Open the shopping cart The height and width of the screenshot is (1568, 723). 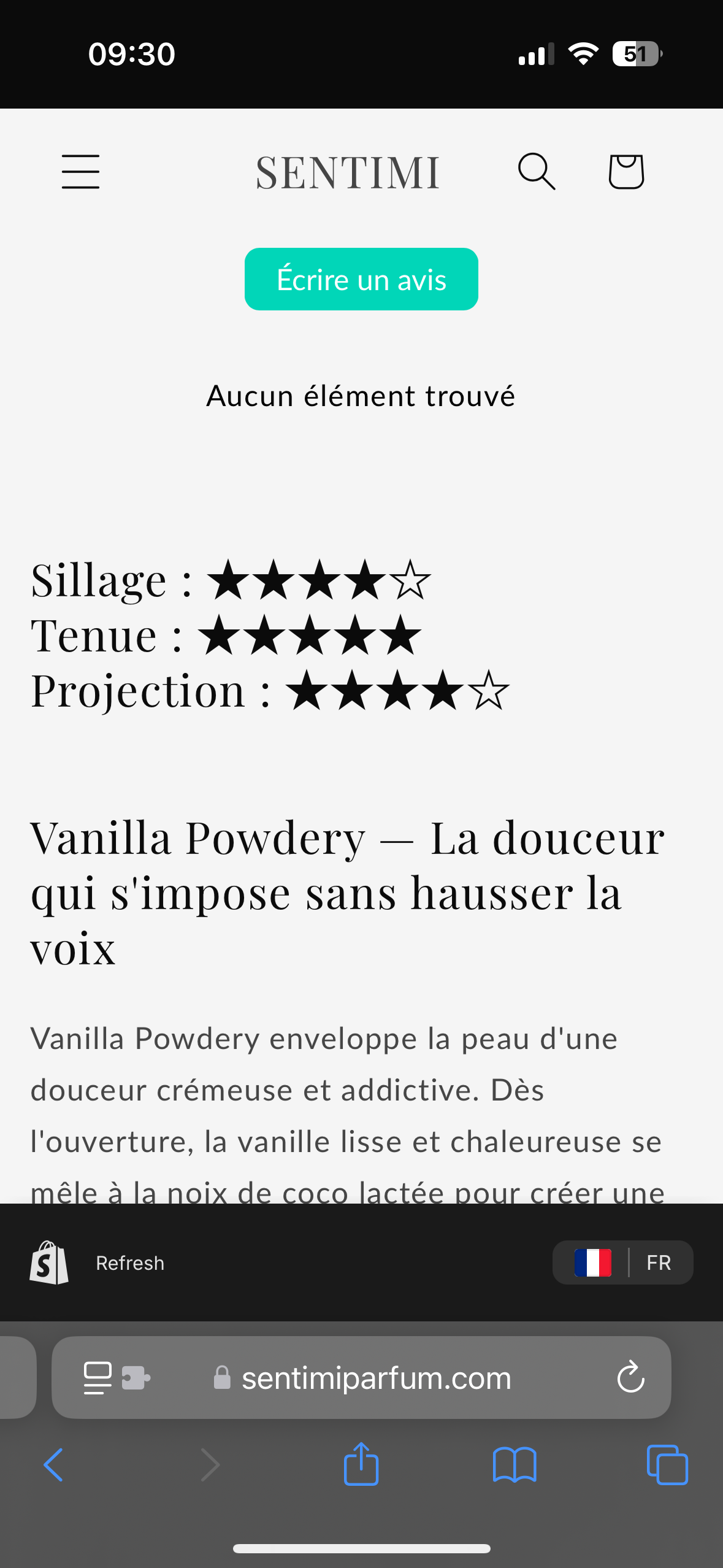point(625,172)
